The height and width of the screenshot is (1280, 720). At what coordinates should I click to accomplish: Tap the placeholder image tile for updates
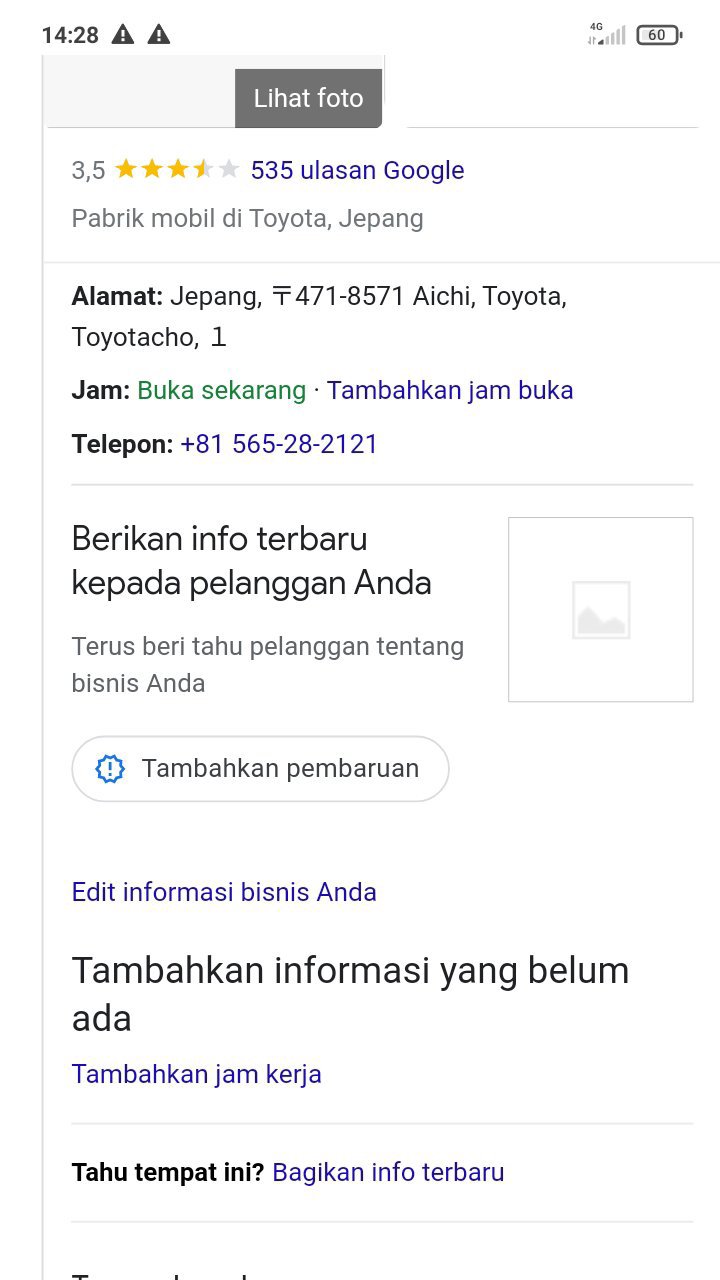click(600, 609)
